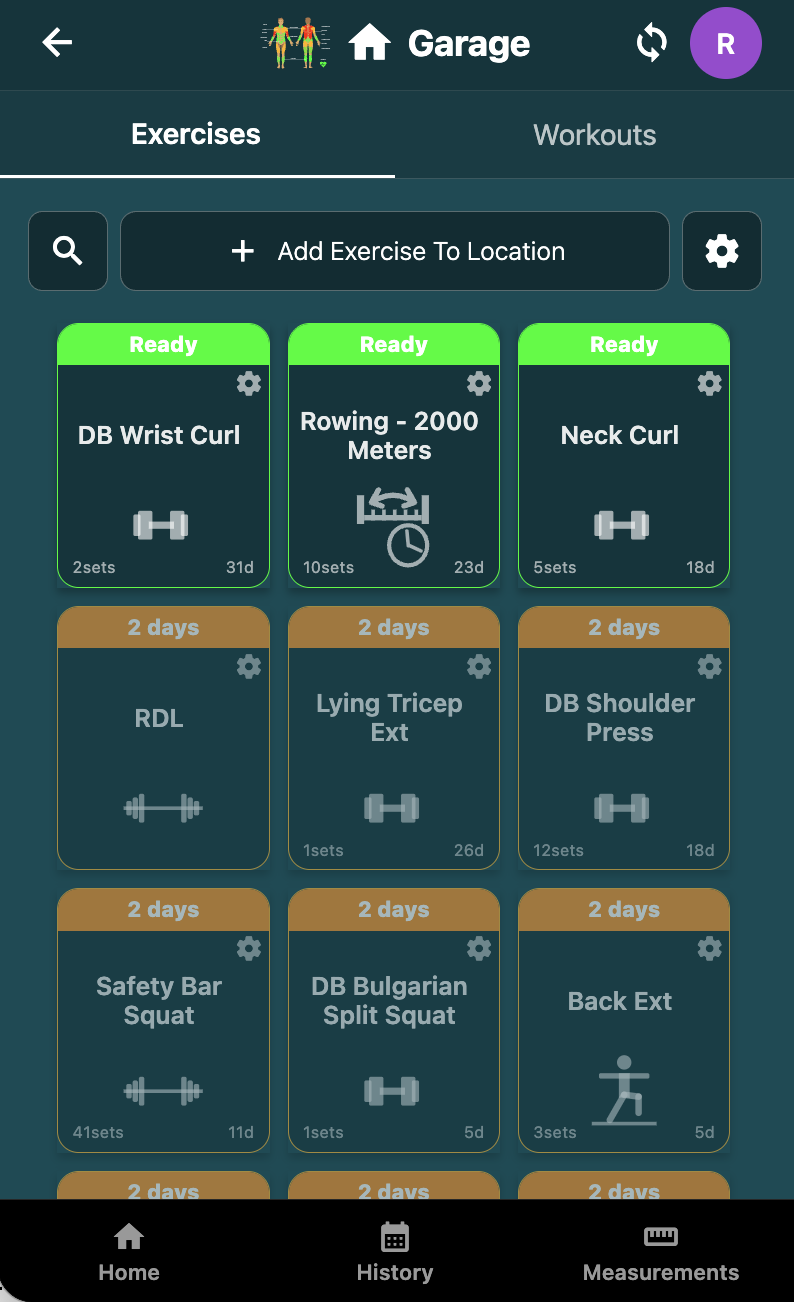
Task: Switch to Measurements tab
Action: pos(661,1252)
